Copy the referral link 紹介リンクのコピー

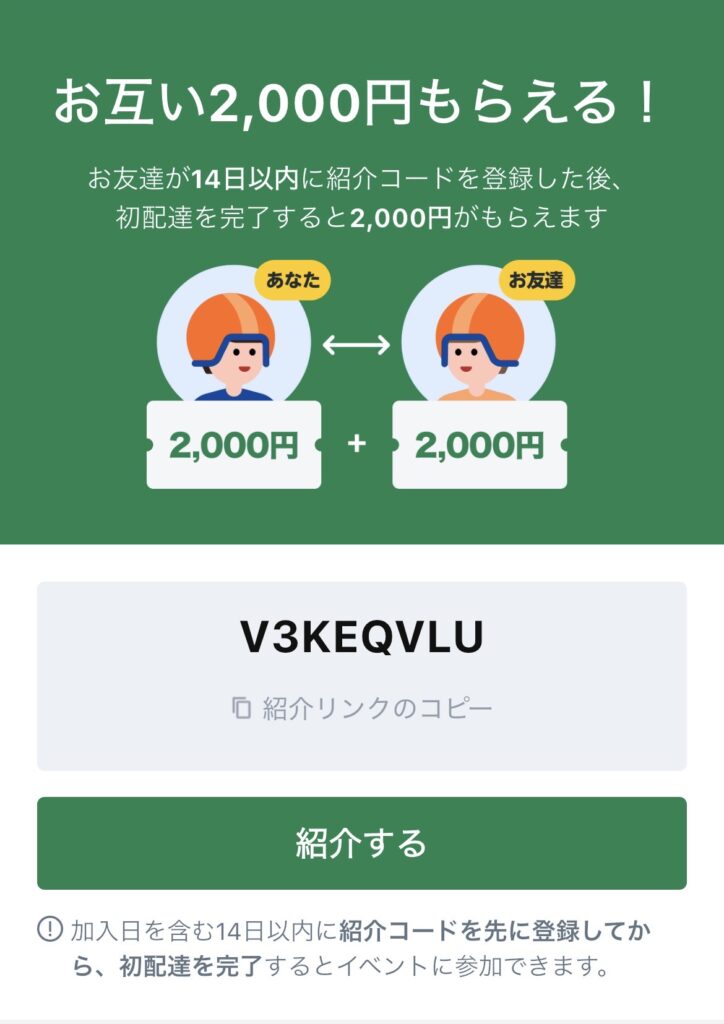click(362, 709)
